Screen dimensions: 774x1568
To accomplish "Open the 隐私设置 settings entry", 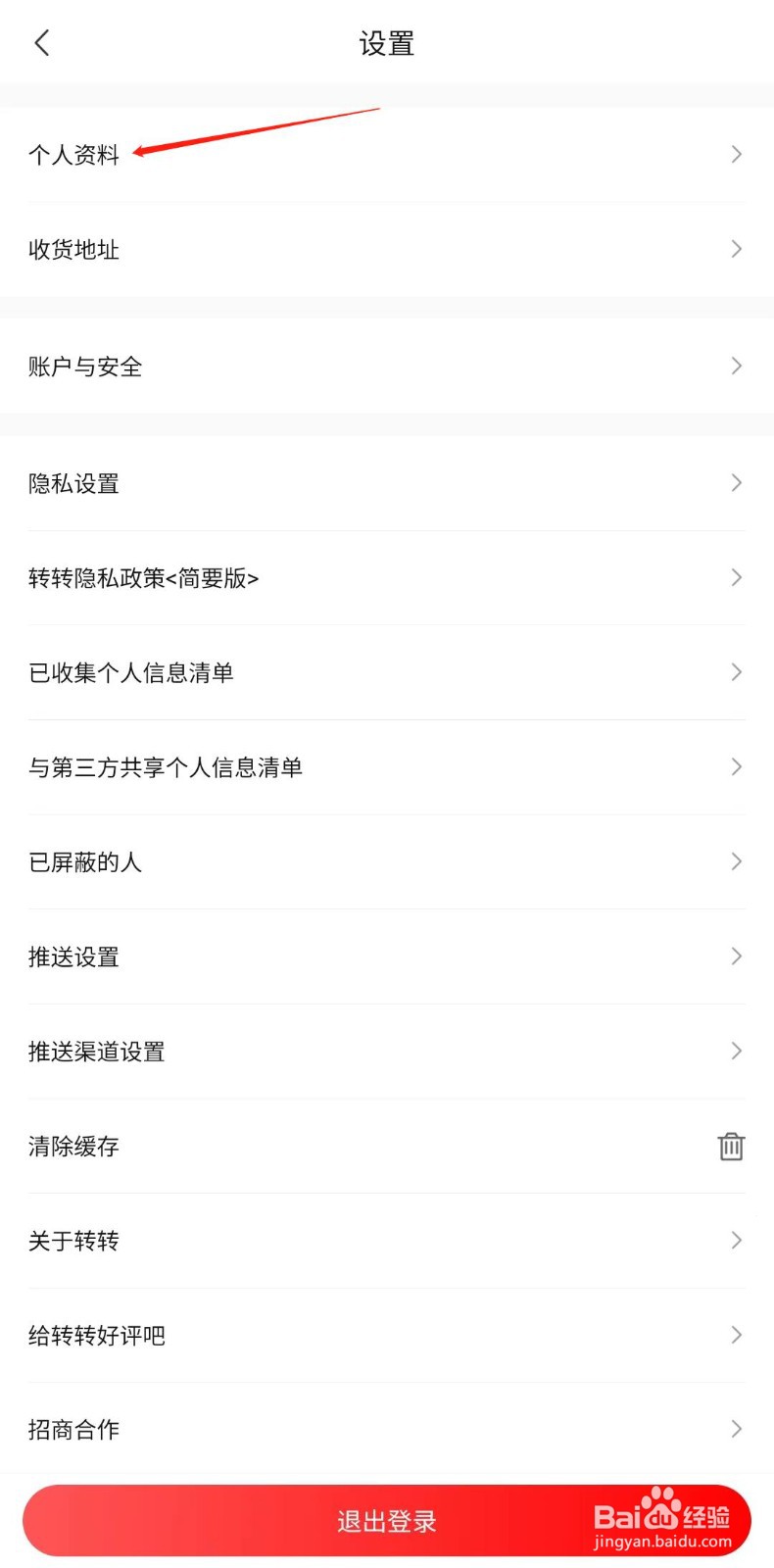I will point(387,483).
